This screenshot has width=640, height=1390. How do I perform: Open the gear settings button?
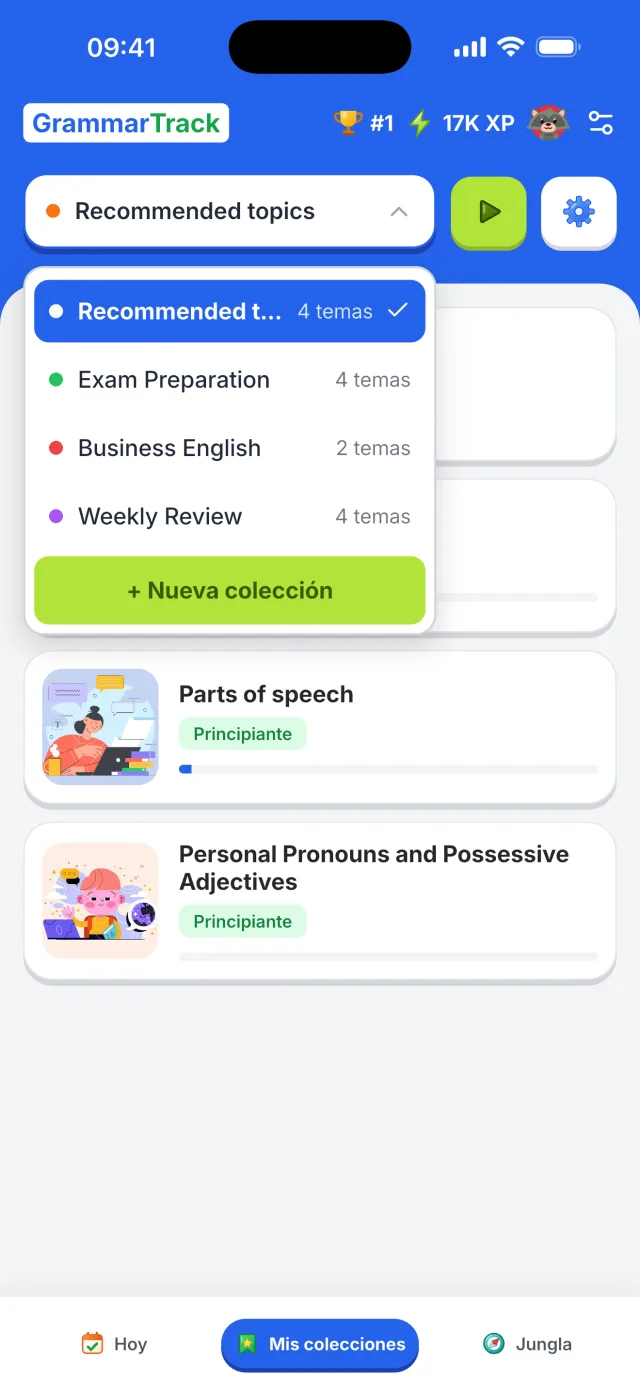[x=579, y=211]
